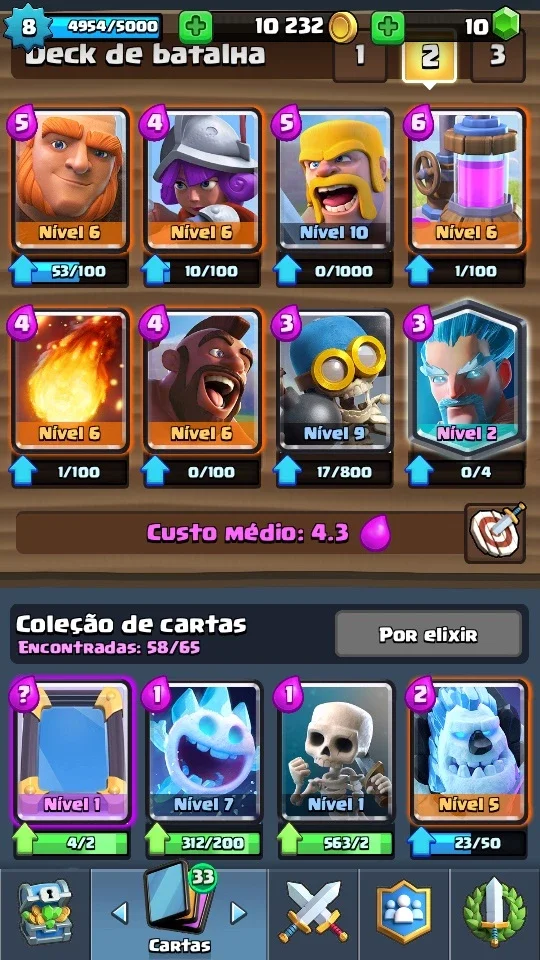Select the Musketeer card
The width and height of the screenshot is (540, 960).
pyautogui.click(x=203, y=179)
